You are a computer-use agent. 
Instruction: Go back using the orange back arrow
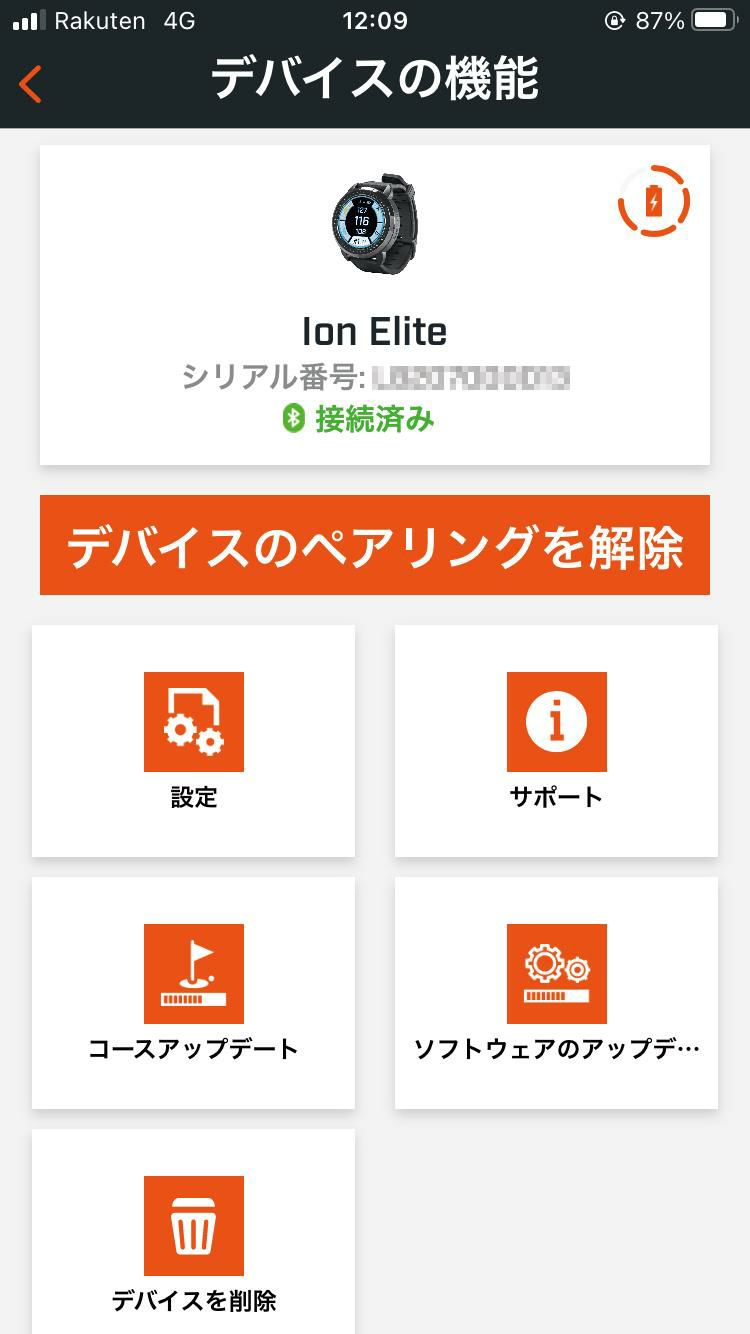(x=29, y=84)
